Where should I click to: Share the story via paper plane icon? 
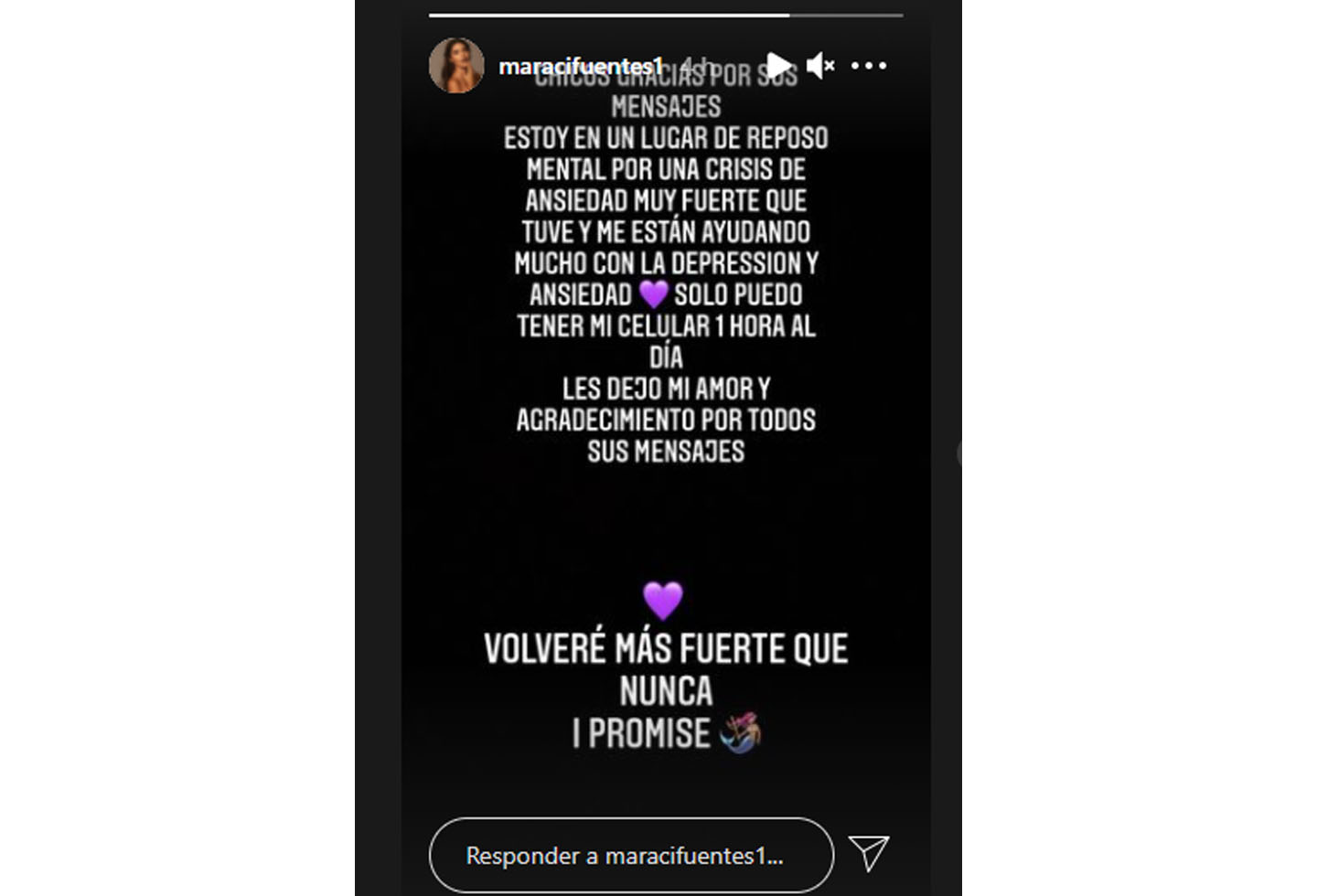(868, 853)
